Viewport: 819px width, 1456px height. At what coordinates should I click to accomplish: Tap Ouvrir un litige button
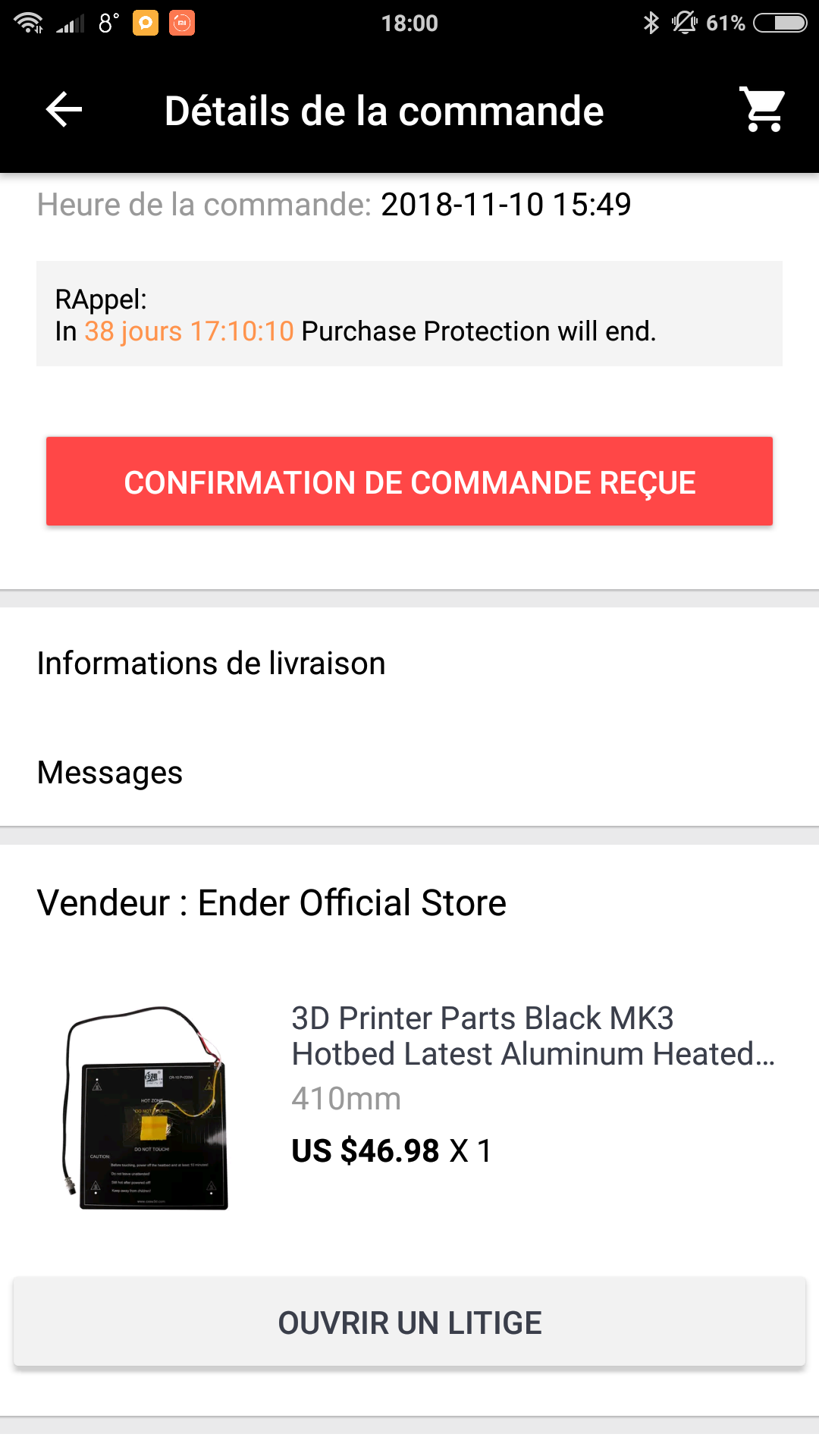409,1323
